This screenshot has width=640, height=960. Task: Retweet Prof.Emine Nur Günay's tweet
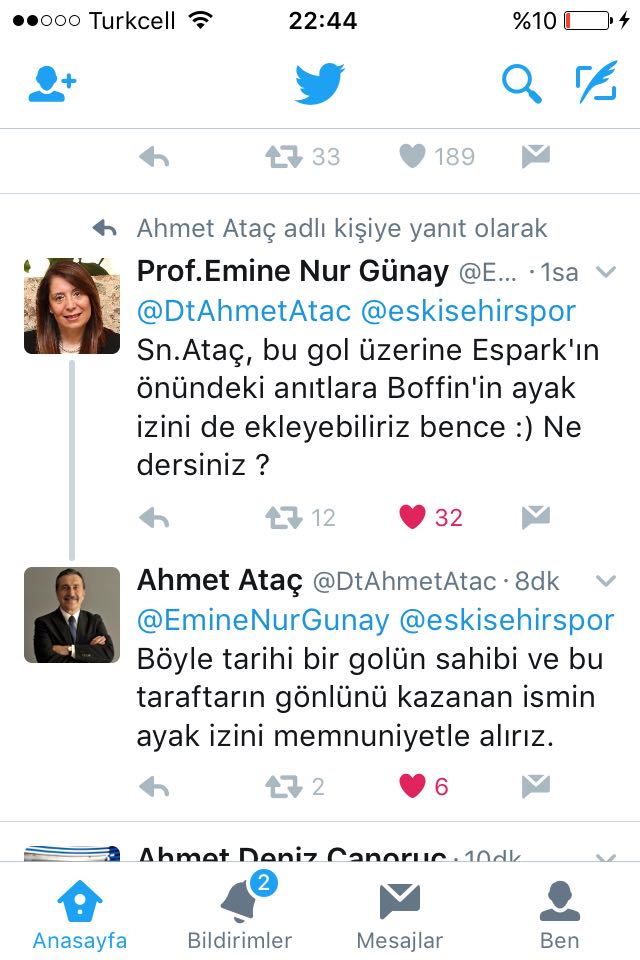(284, 517)
